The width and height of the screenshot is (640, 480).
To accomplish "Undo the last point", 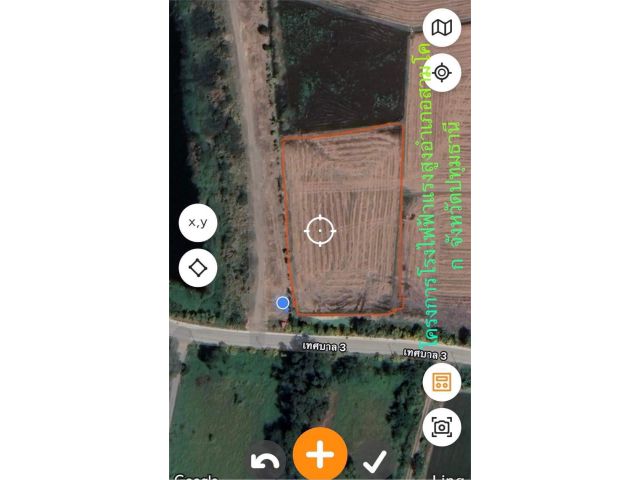I will (x=266, y=460).
